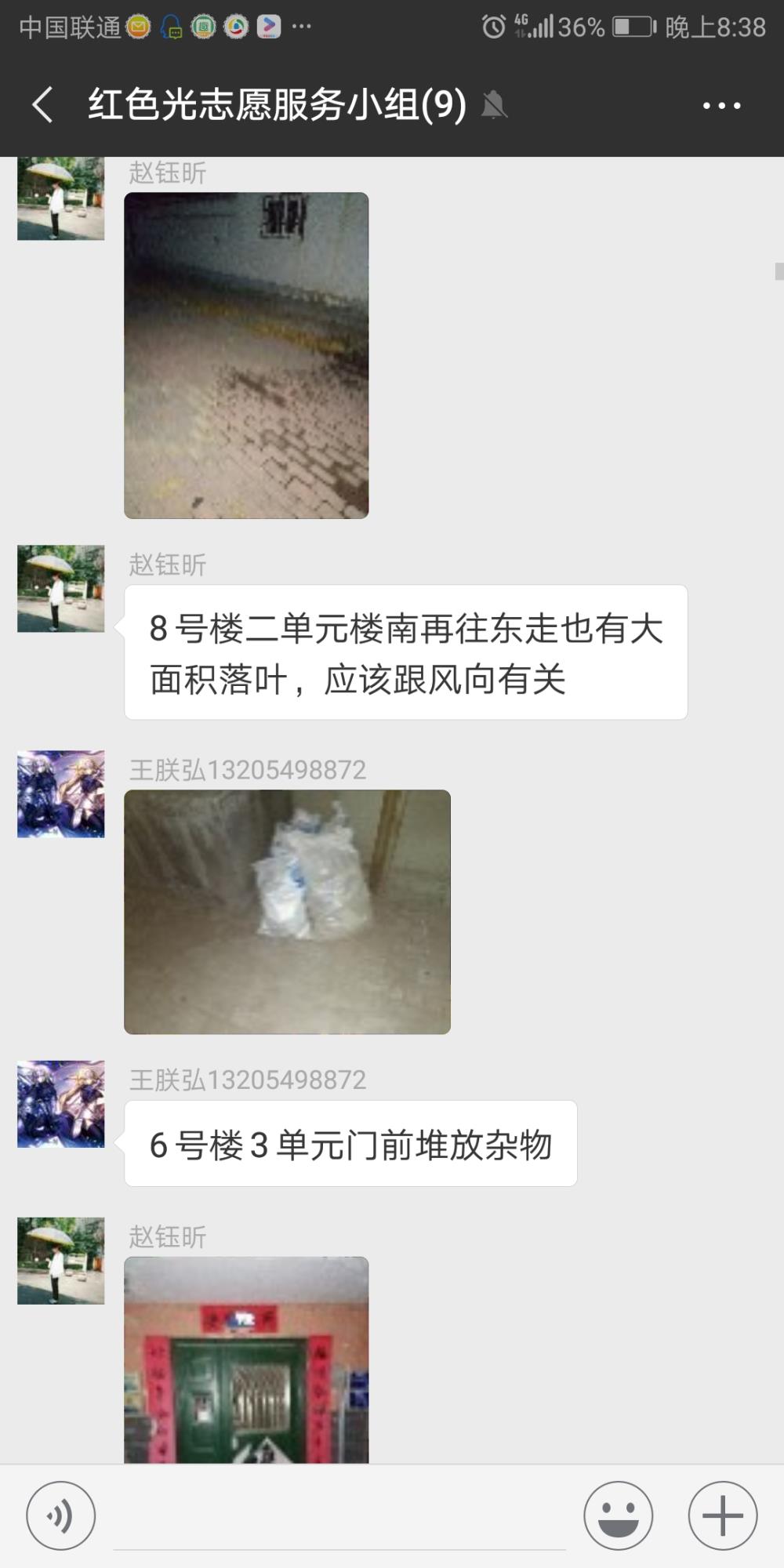
Task: Open the photo of white garbage bags
Action: [287, 911]
